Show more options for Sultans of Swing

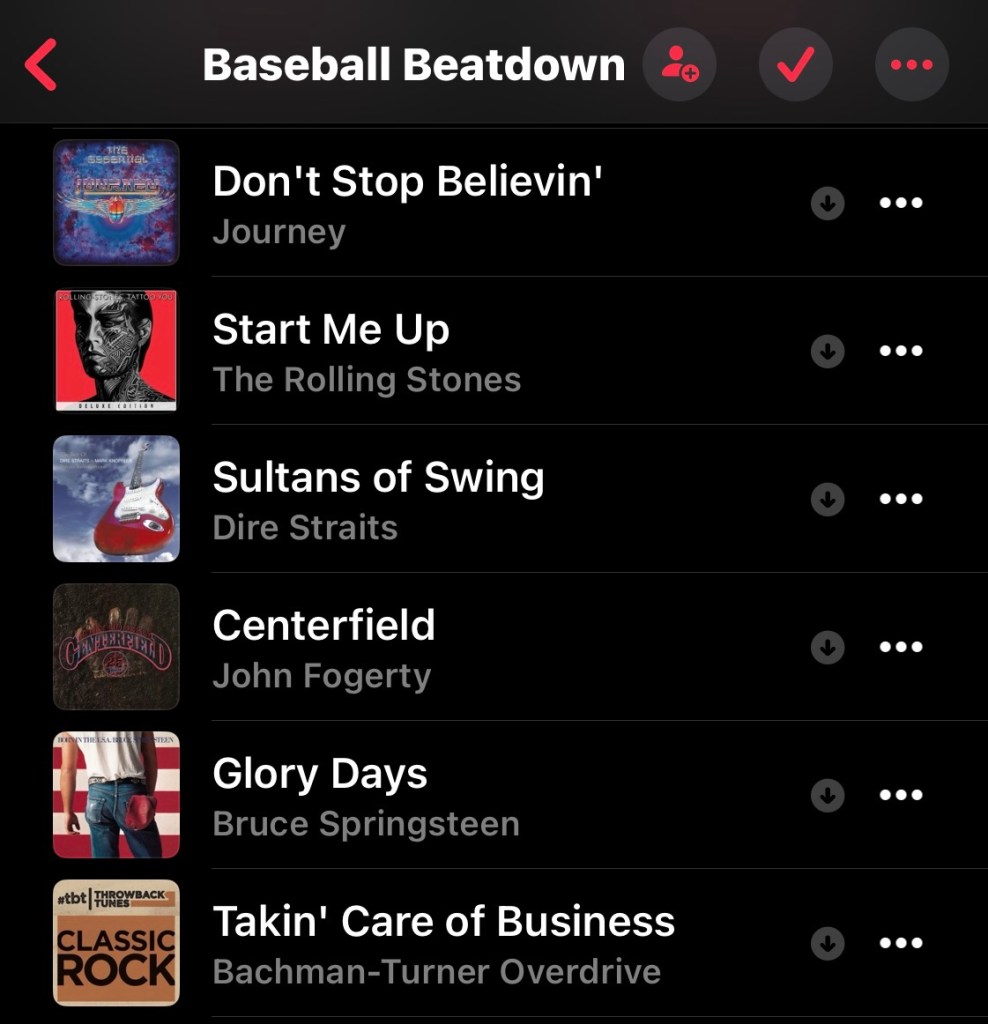[901, 499]
